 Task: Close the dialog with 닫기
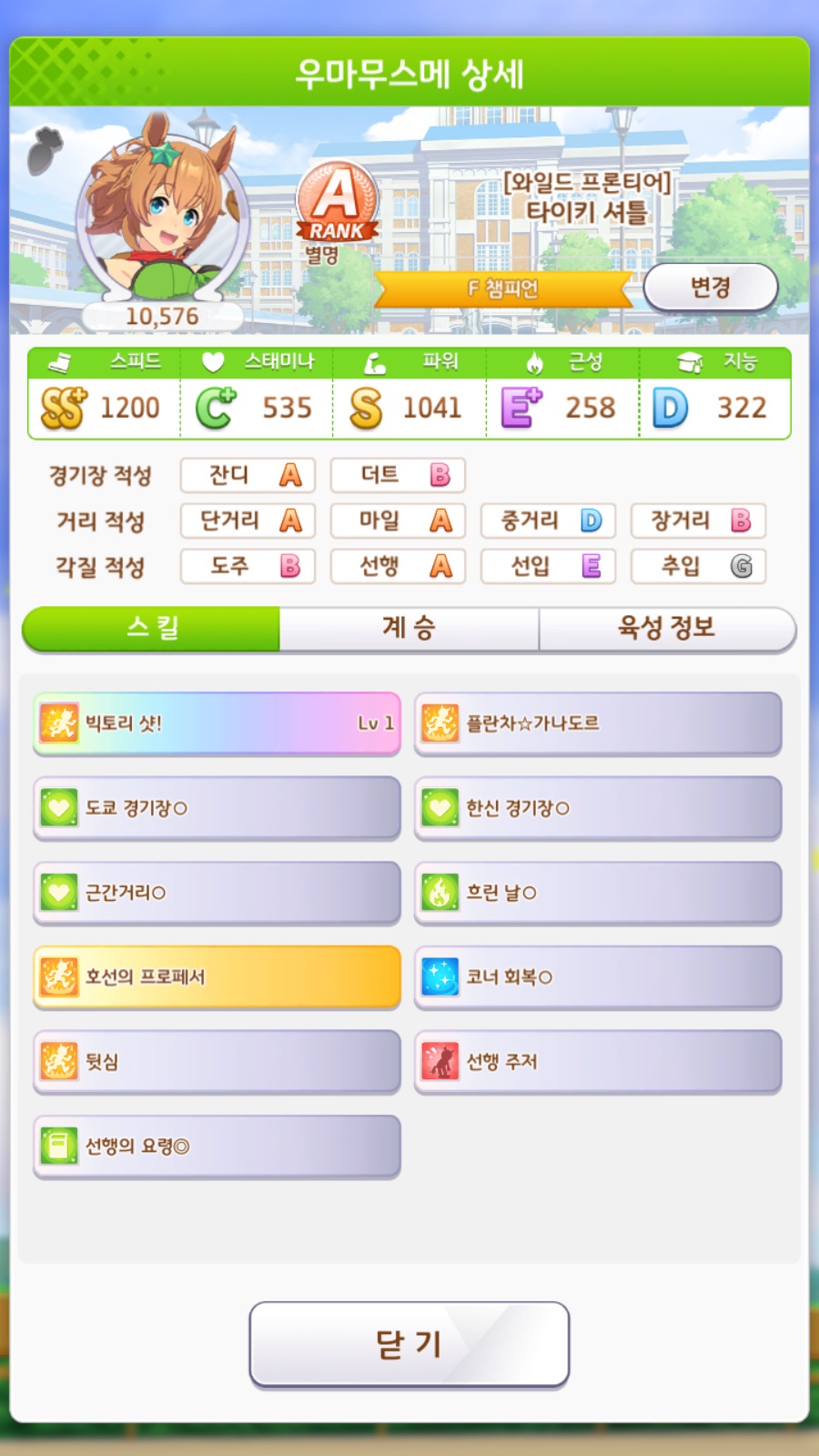pyautogui.click(x=409, y=1344)
